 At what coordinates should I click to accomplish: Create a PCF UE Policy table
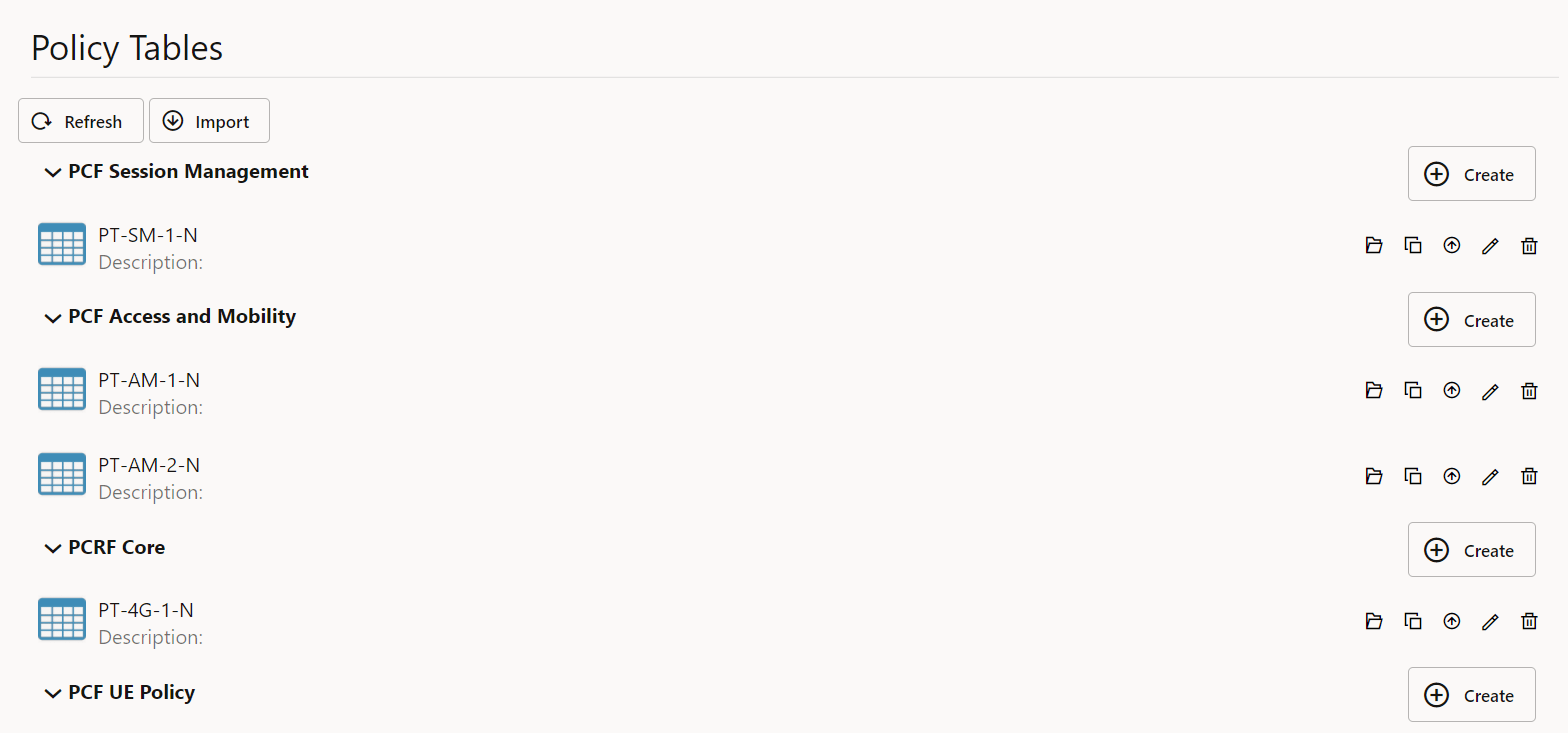1471,695
